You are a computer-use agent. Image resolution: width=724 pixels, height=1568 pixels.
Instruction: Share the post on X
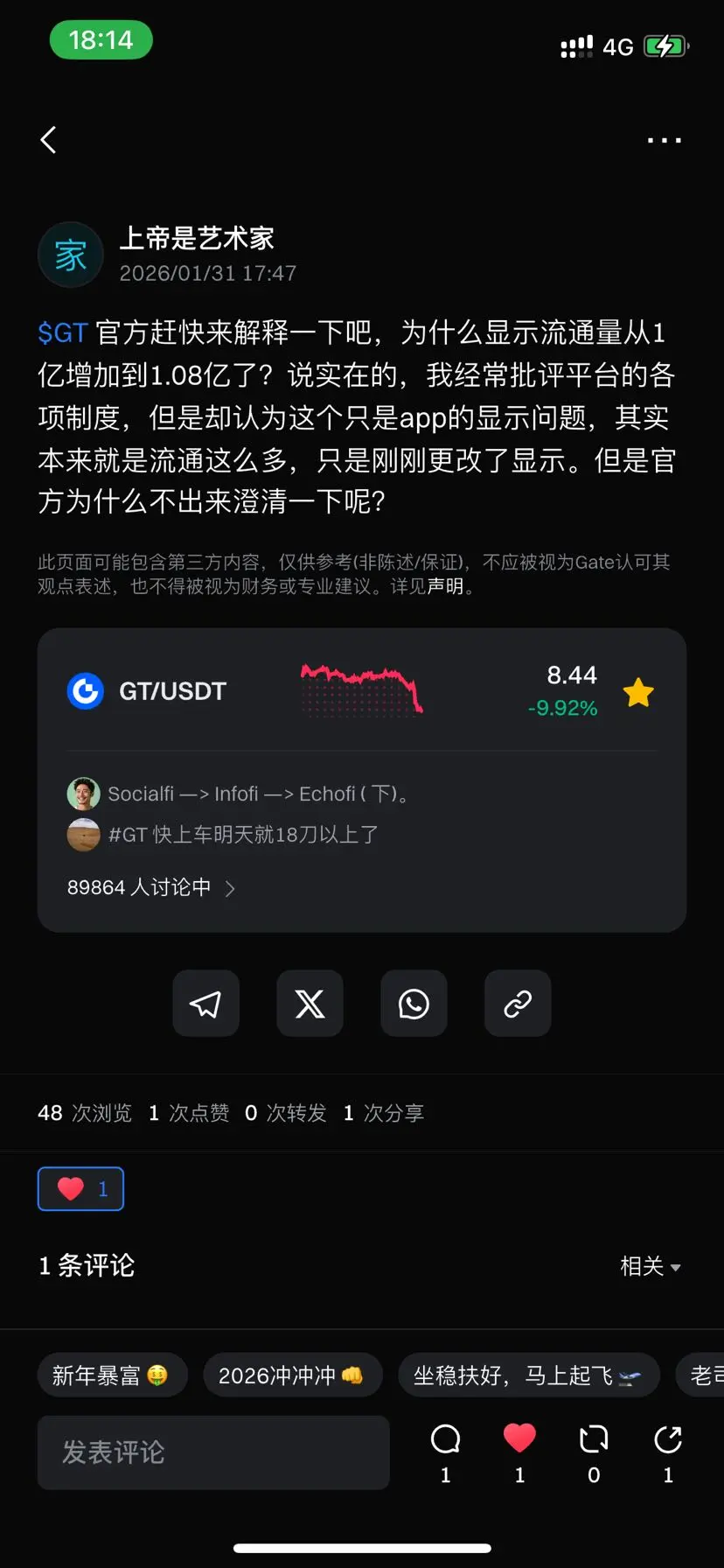point(310,1004)
